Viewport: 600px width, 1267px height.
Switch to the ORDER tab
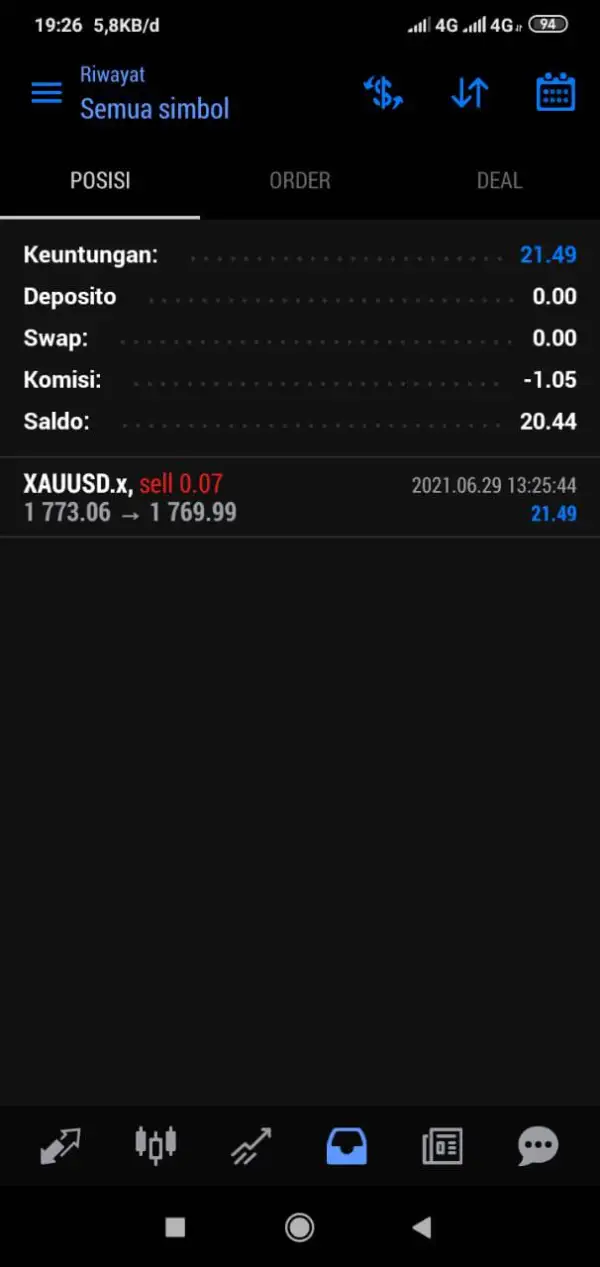click(300, 181)
